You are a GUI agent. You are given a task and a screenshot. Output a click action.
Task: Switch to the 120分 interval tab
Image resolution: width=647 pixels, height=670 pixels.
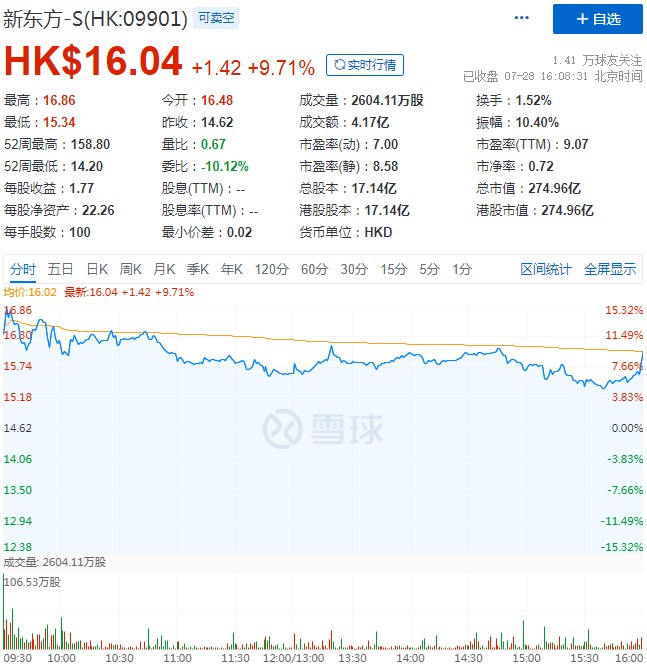pos(271,269)
